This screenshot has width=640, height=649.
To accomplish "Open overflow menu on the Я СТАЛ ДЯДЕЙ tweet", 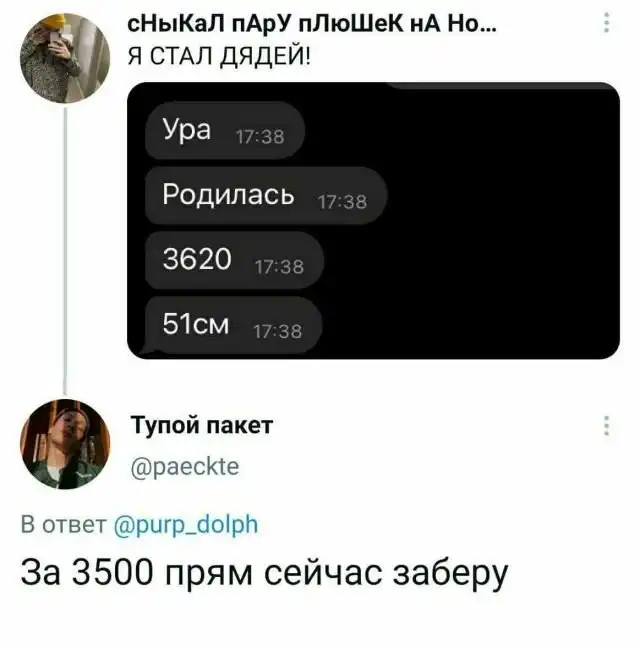I will point(607,24).
